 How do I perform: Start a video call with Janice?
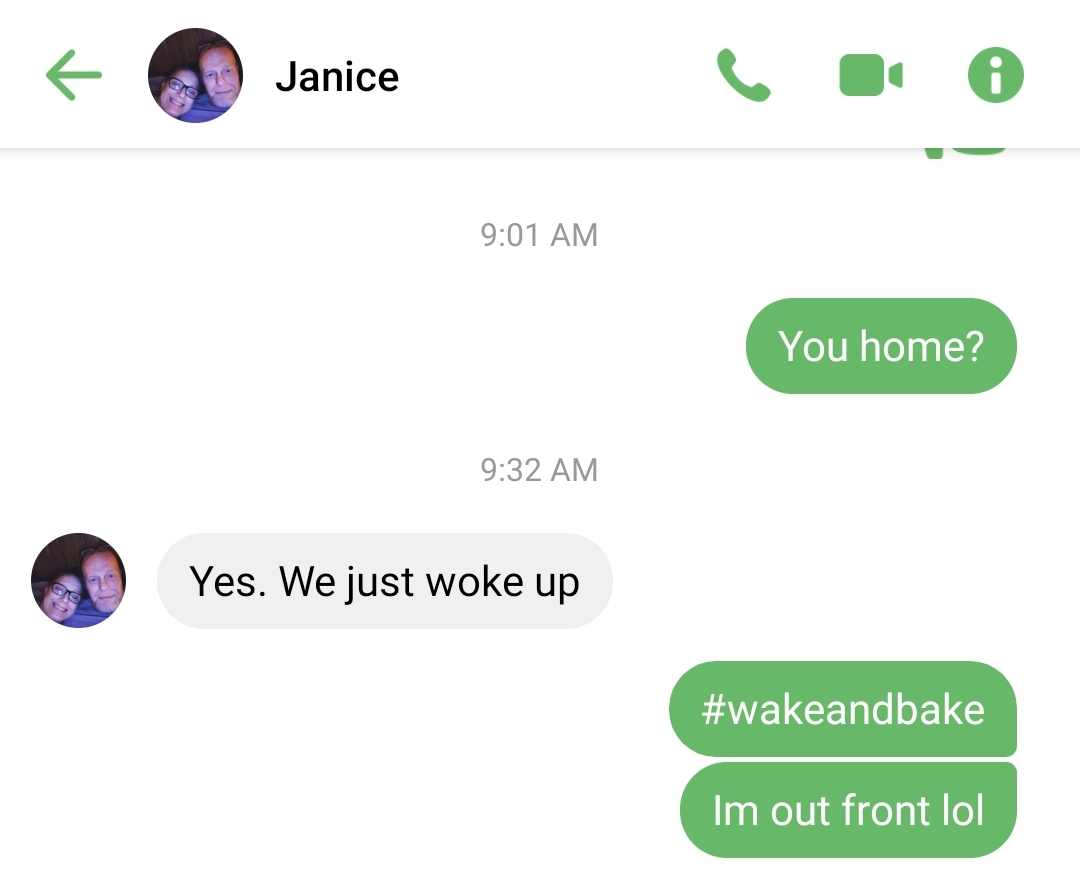[870, 77]
